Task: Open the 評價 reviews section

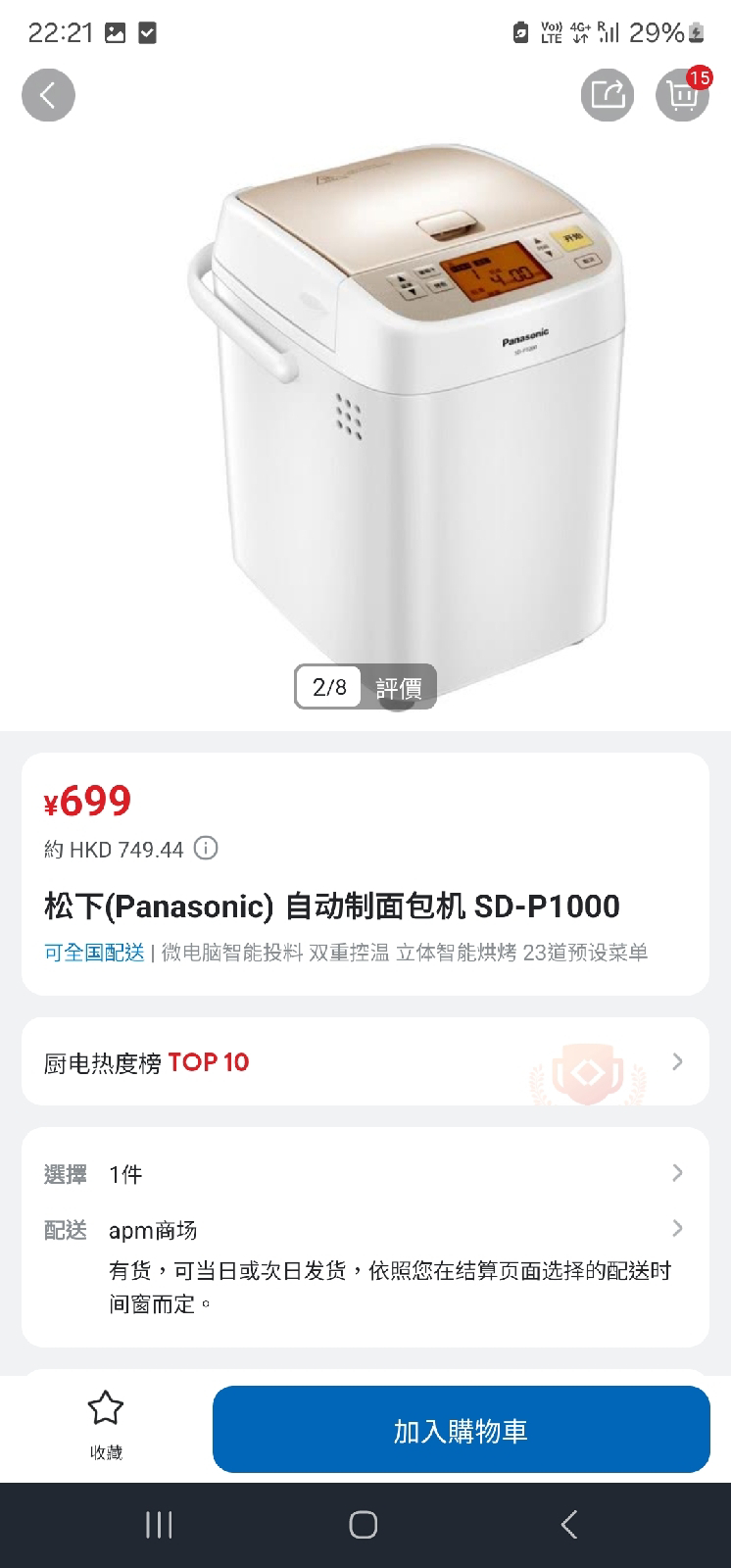Action: point(399,687)
